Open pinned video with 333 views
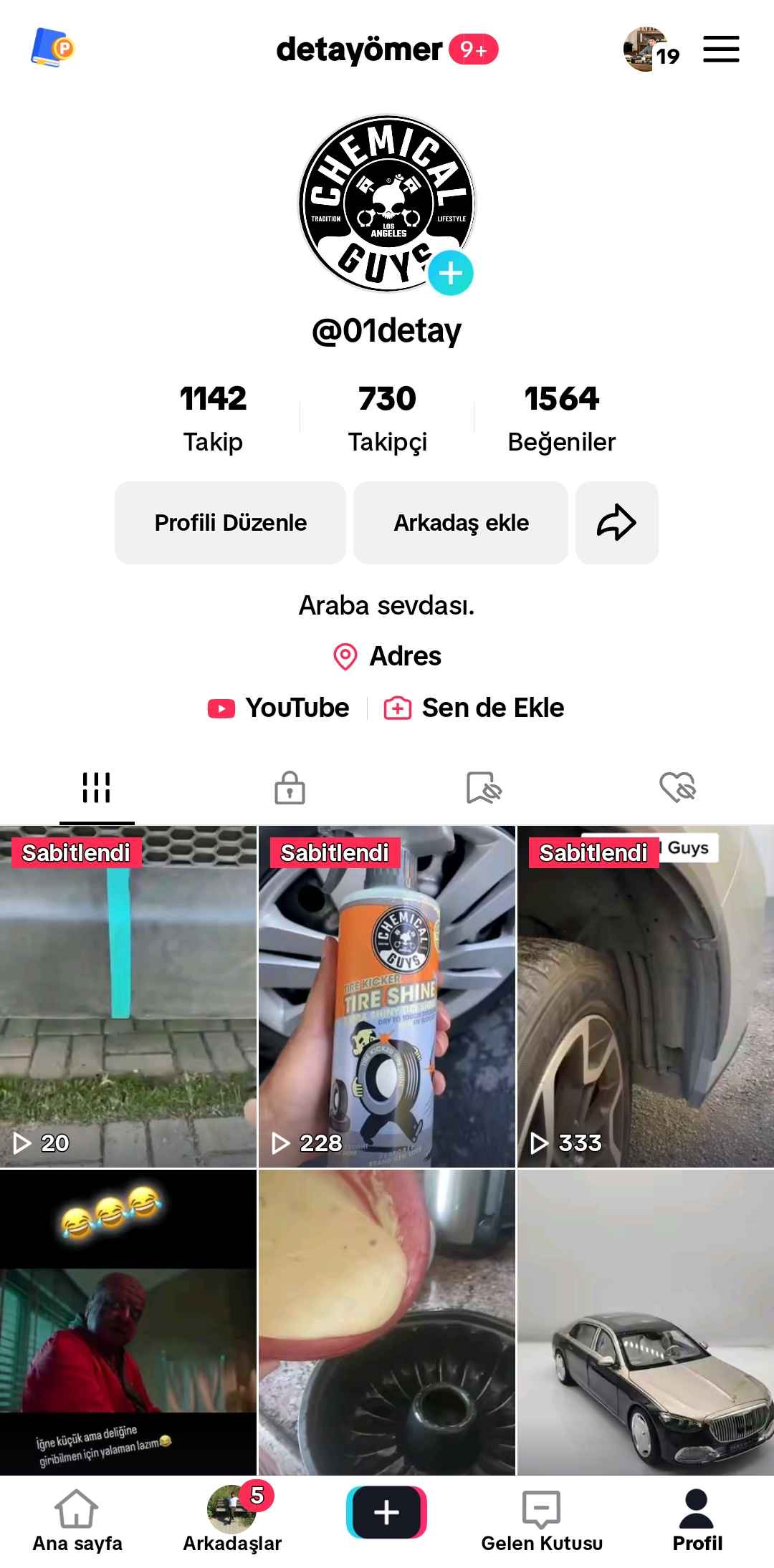774x1568 pixels. 646,996
